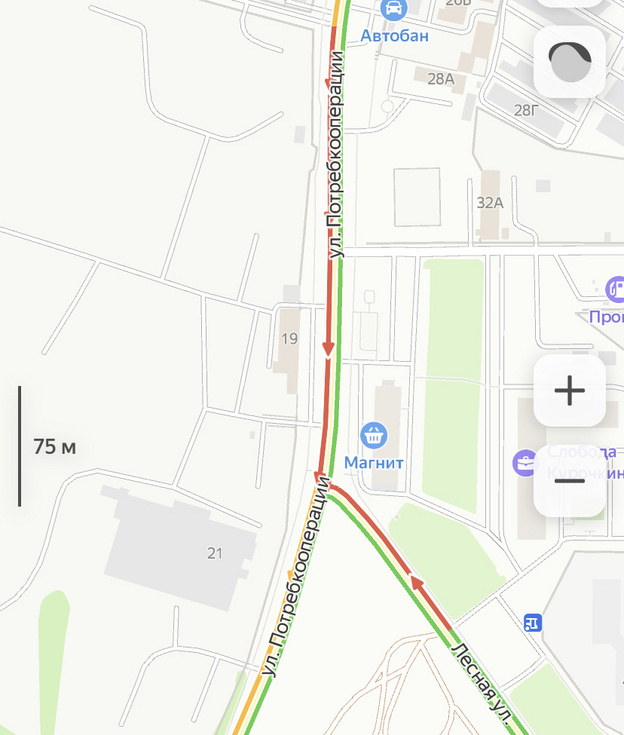This screenshot has width=624, height=735.
Task: Open the Слобода Курочкина business marker
Action: (525, 463)
